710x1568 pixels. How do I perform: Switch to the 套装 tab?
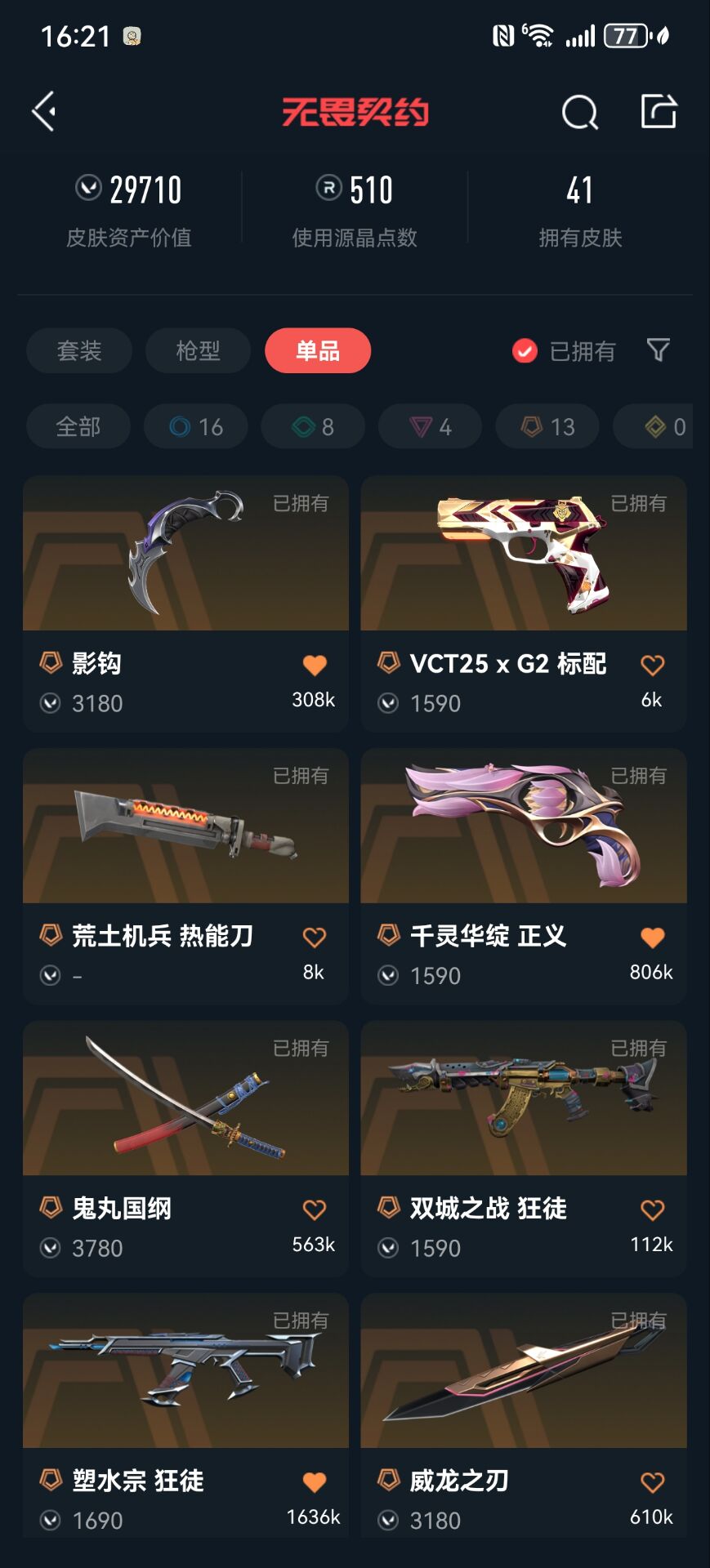(79, 350)
